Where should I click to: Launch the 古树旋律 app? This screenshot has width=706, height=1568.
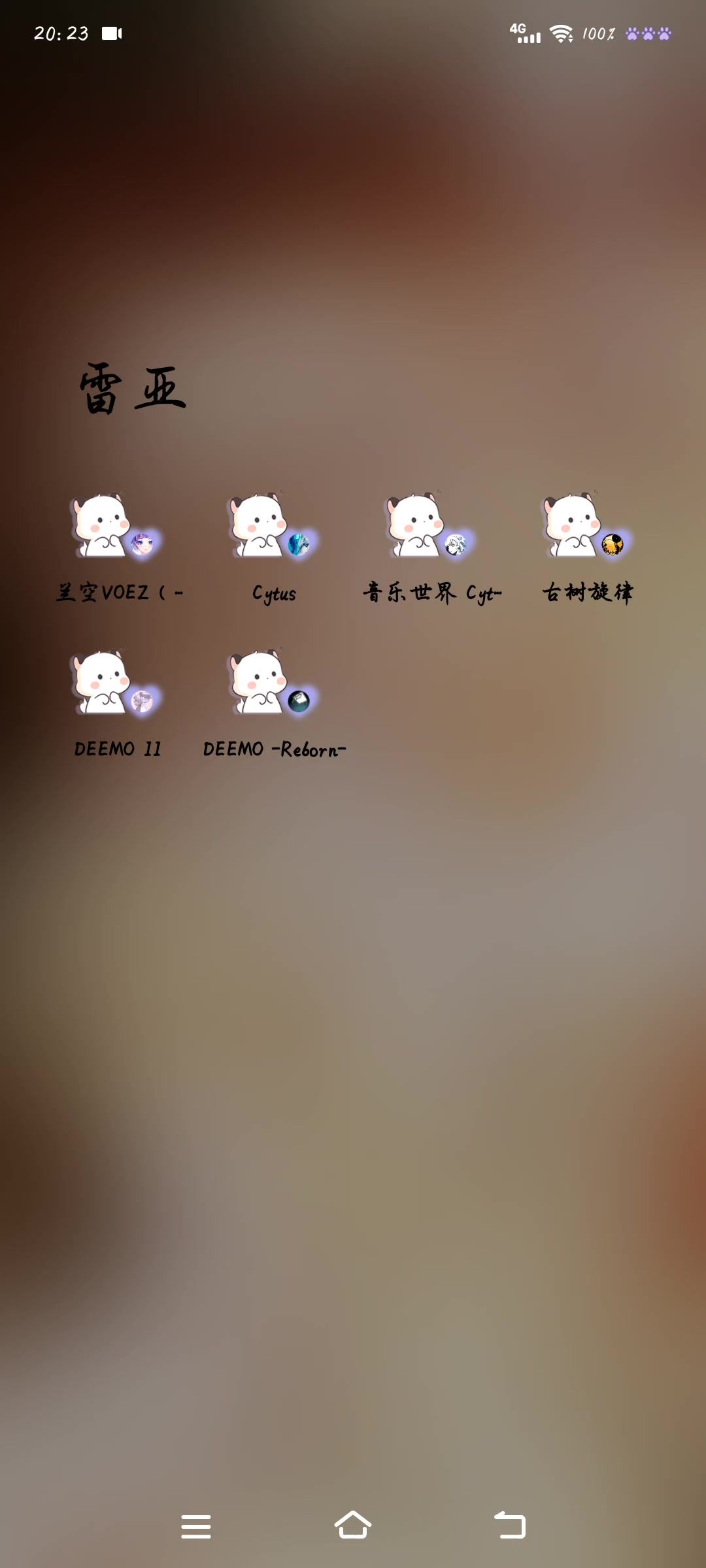[588, 527]
